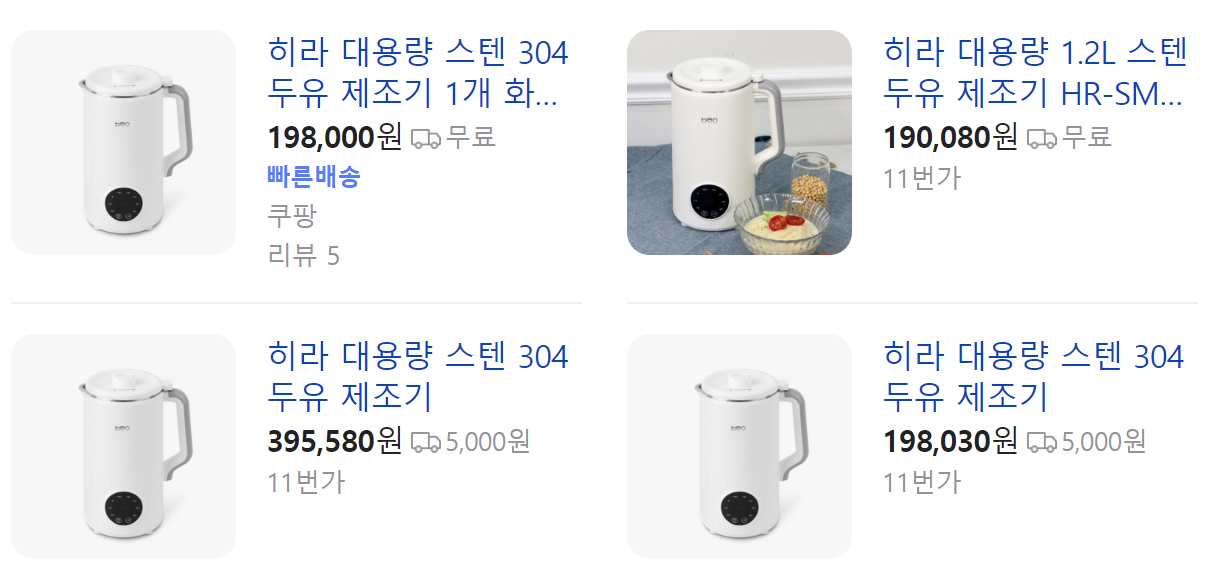Open the 1.2L HR-SM soy milk maker link
This screenshot has height=567, width=1205.
pos(1035,72)
